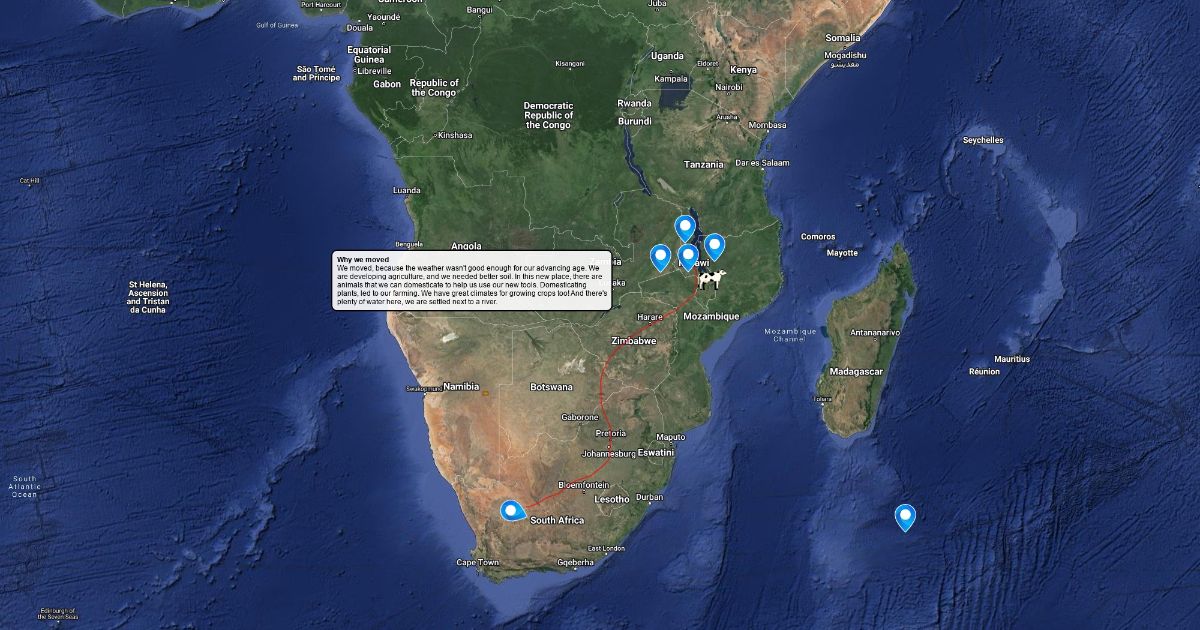Open the pin east of Lake Malawi

714,247
